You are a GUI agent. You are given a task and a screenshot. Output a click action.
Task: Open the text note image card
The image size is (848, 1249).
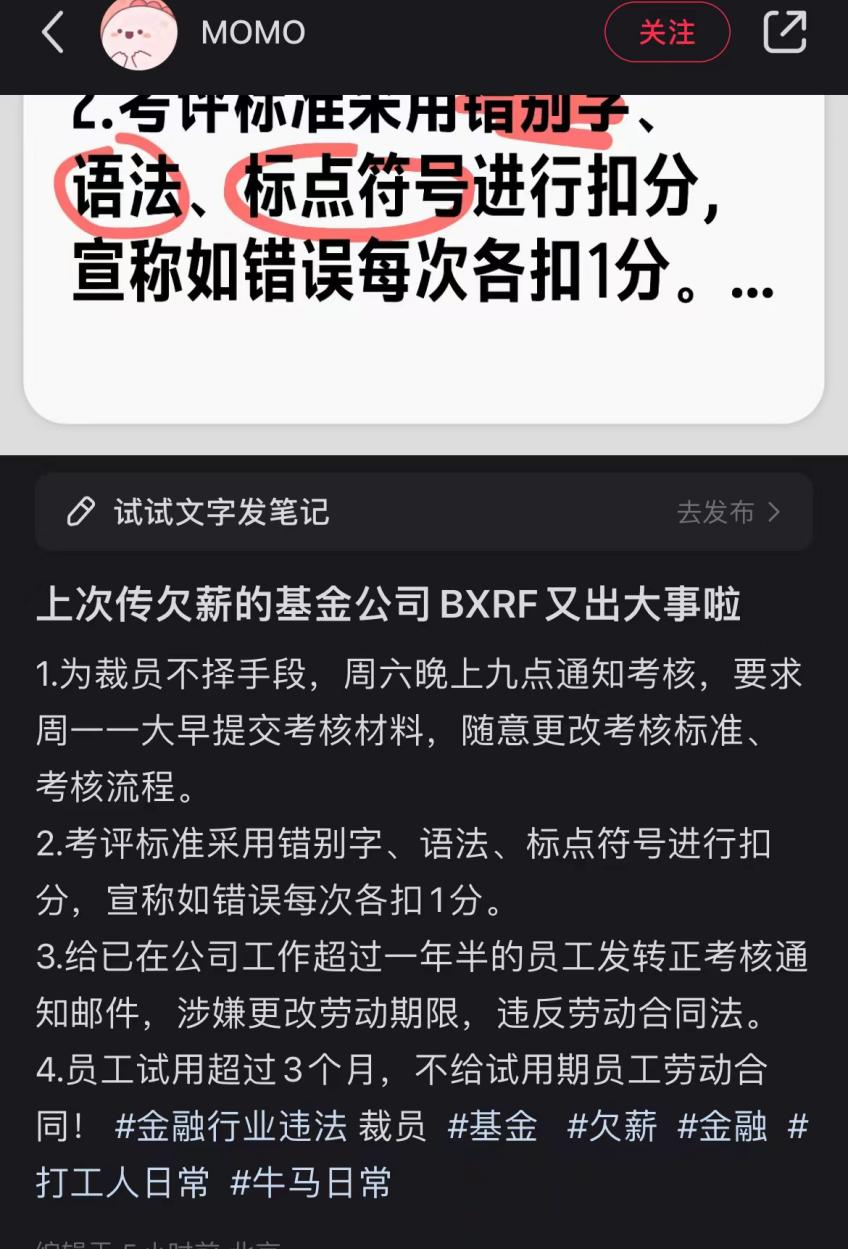(x=423, y=250)
